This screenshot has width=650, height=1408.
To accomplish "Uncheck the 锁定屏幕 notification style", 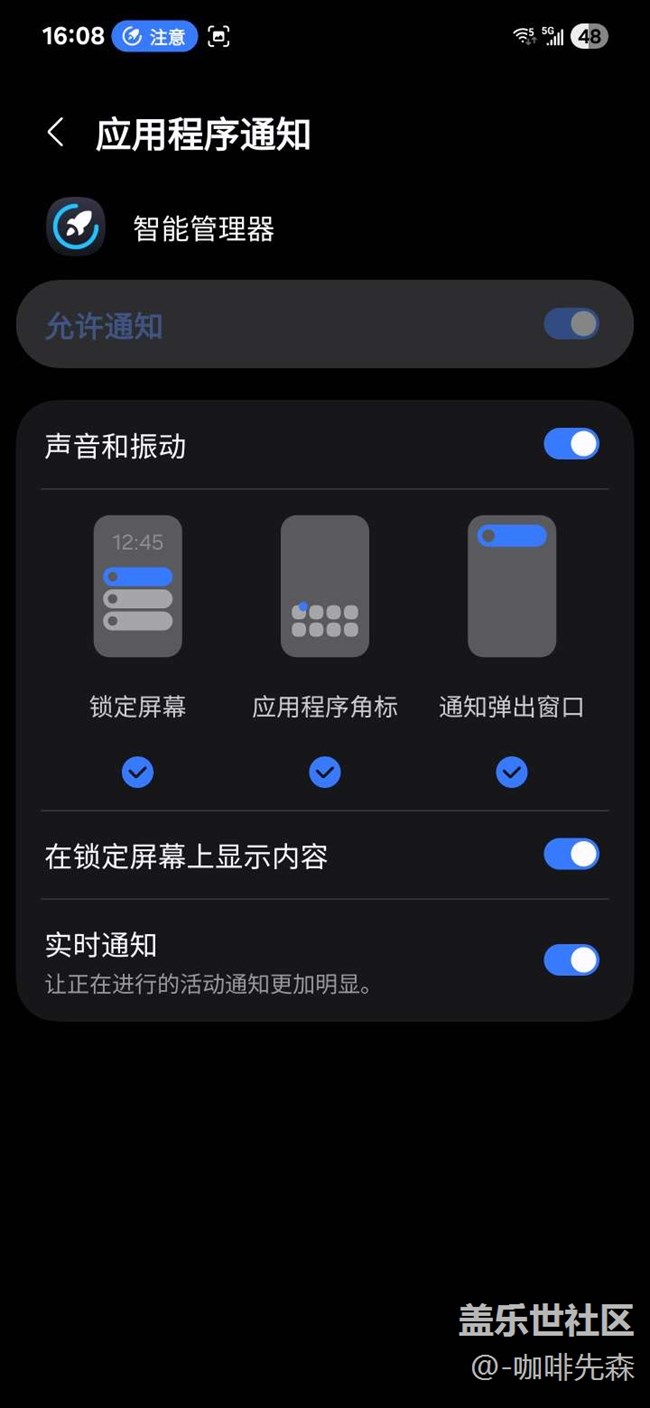I will pos(138,772).
